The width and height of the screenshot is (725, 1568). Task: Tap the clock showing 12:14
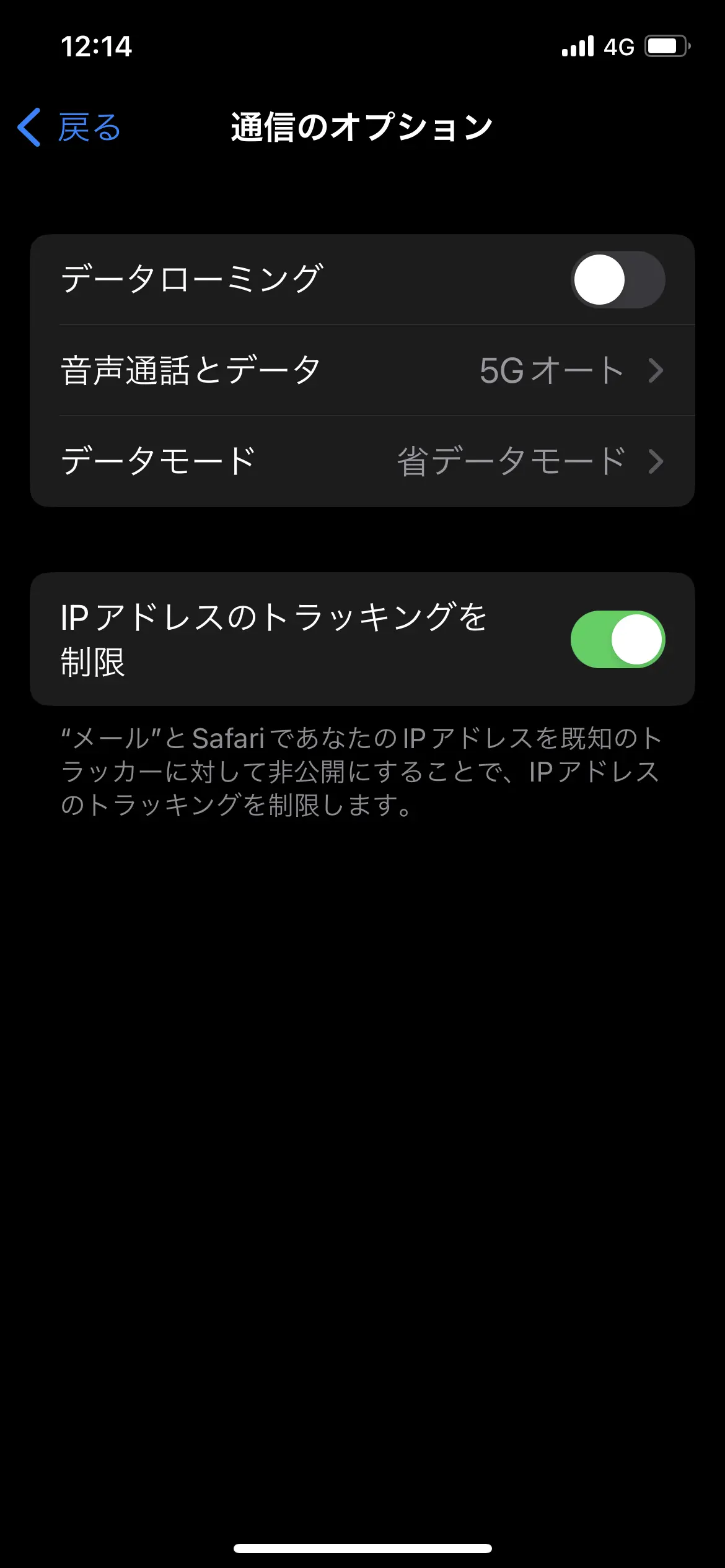click(96, 46)
